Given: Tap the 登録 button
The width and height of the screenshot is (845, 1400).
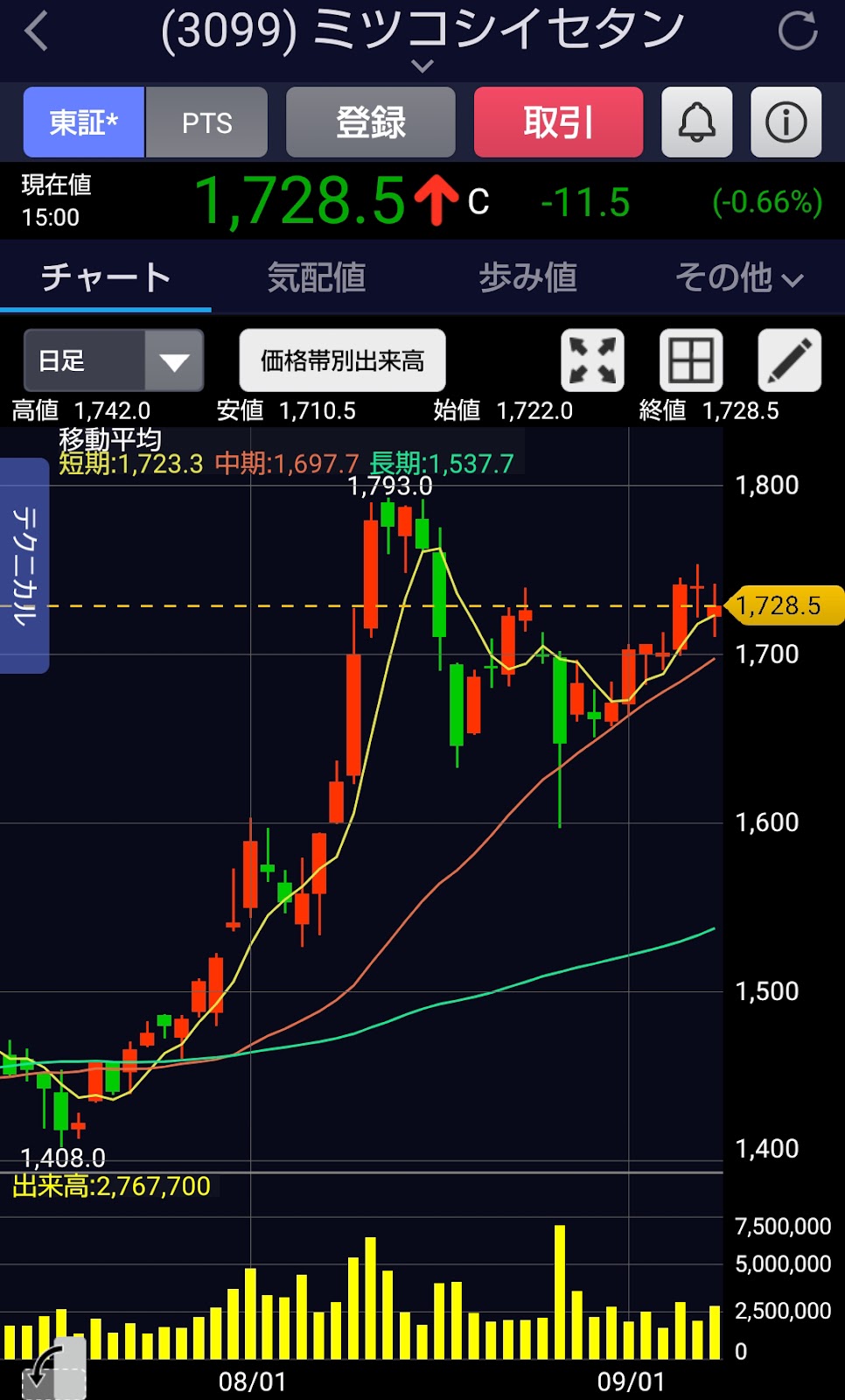Looking at the screenshot, I should click(x=371, y=122).
